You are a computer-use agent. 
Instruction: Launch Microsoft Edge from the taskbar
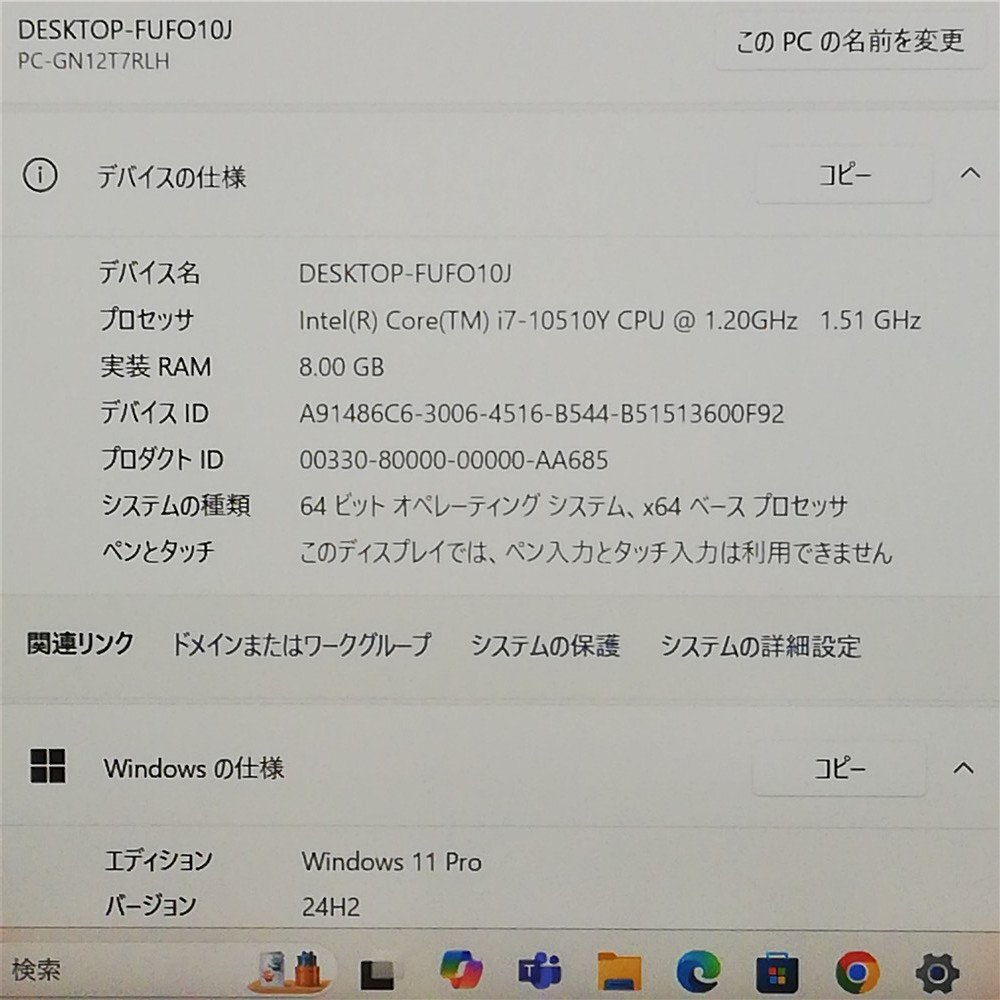pyautogui.click(x=698, y=970)
